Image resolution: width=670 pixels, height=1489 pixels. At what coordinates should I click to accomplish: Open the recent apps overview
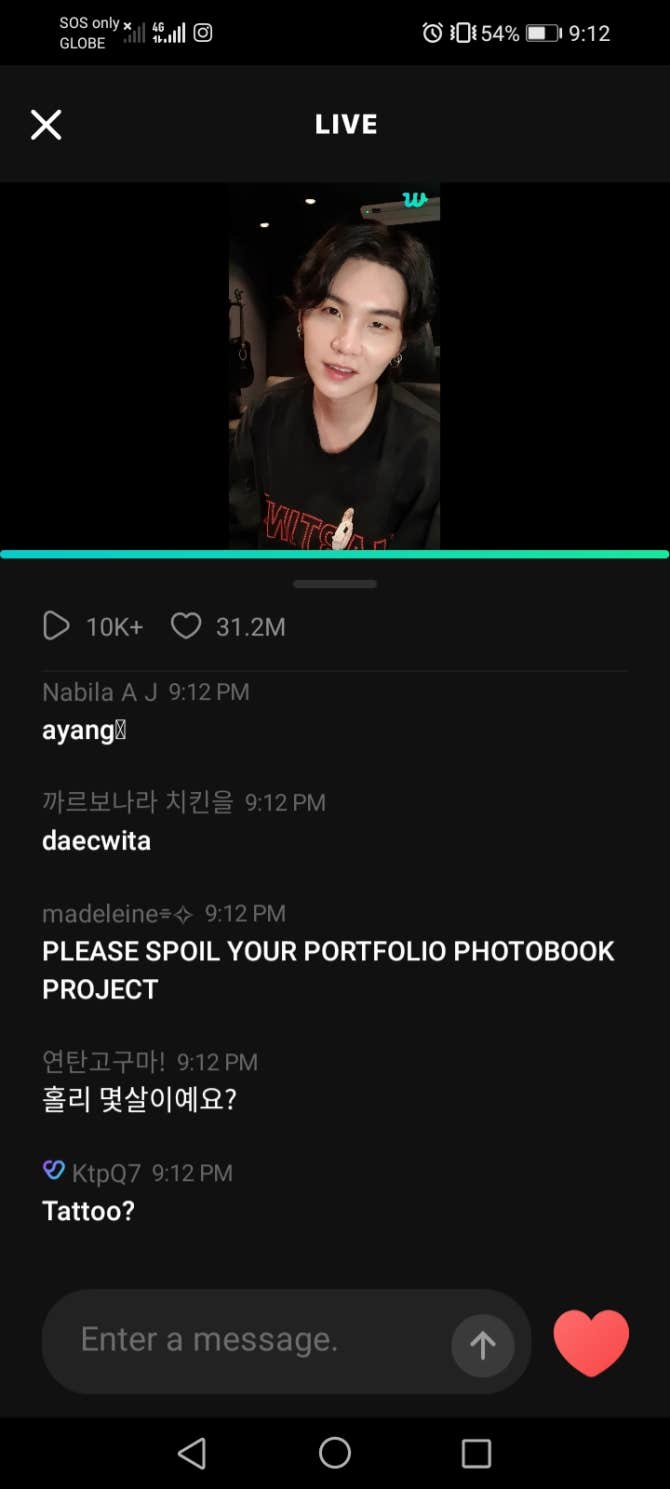click(476, 1453)
